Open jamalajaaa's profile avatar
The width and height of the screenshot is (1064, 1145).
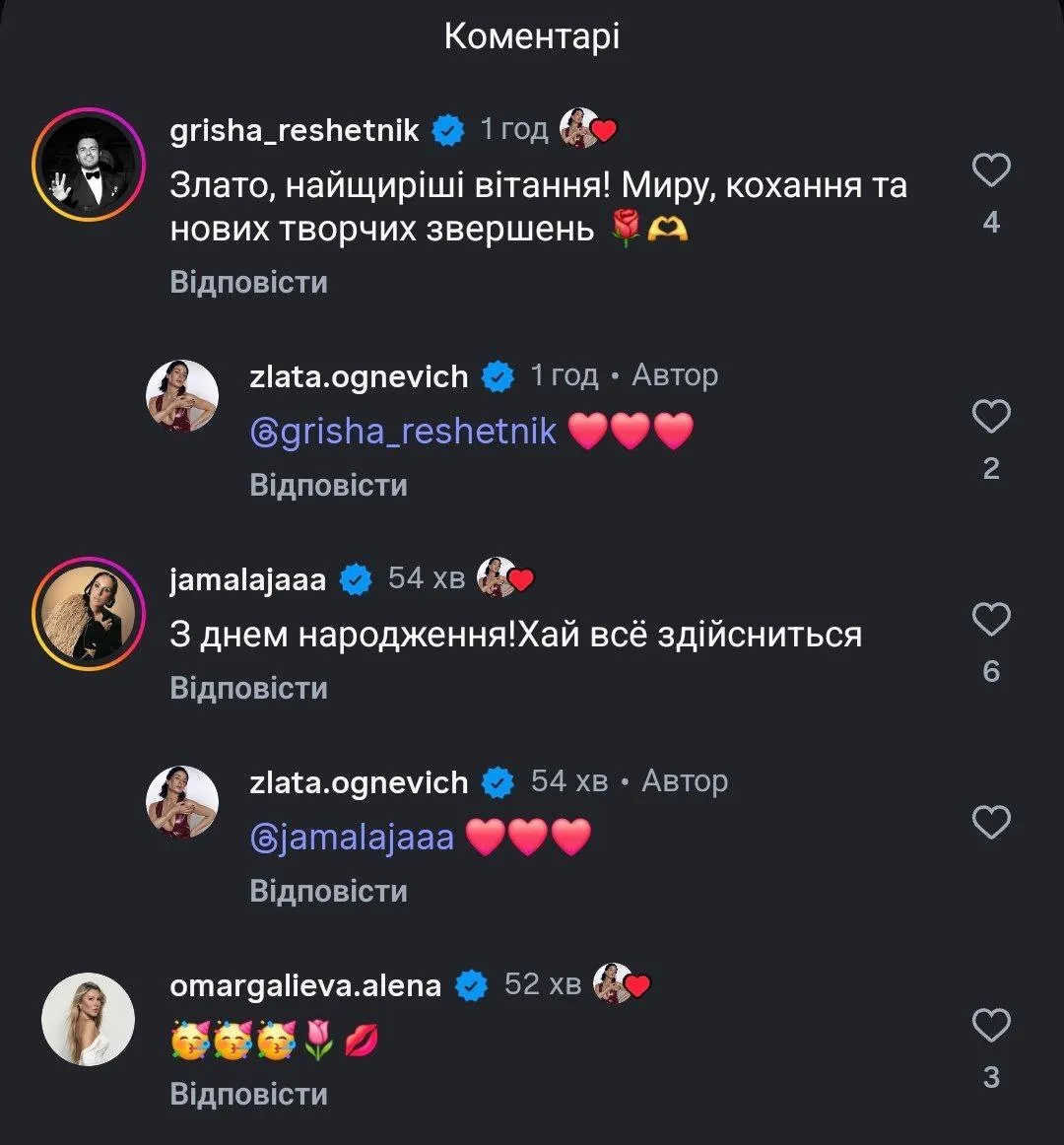[89, 614]
